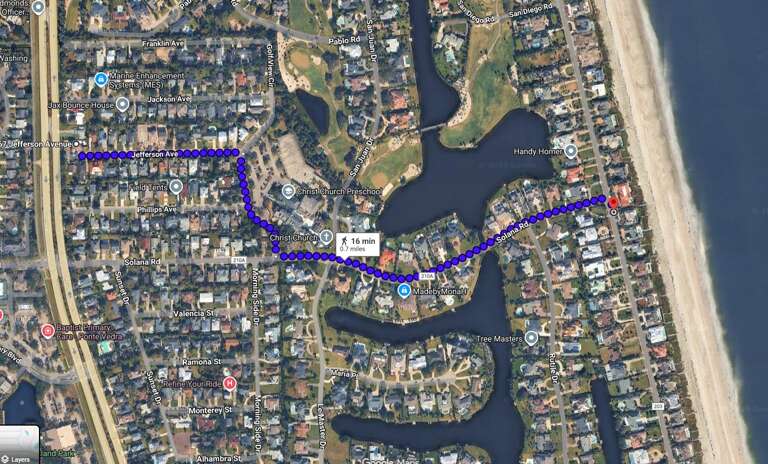Open the Refine Your Ride marker

(229, 382)
